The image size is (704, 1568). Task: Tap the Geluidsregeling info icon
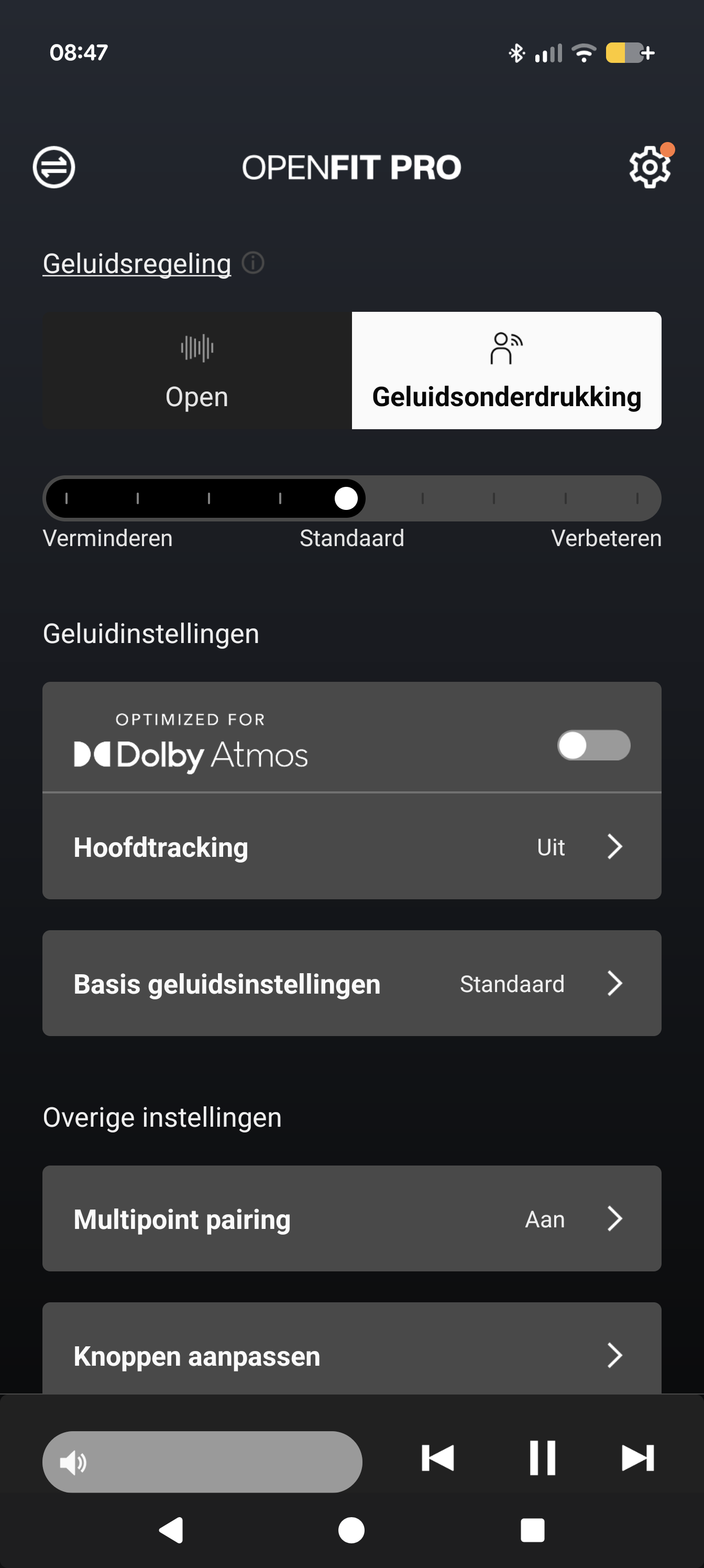pos(252,264)
